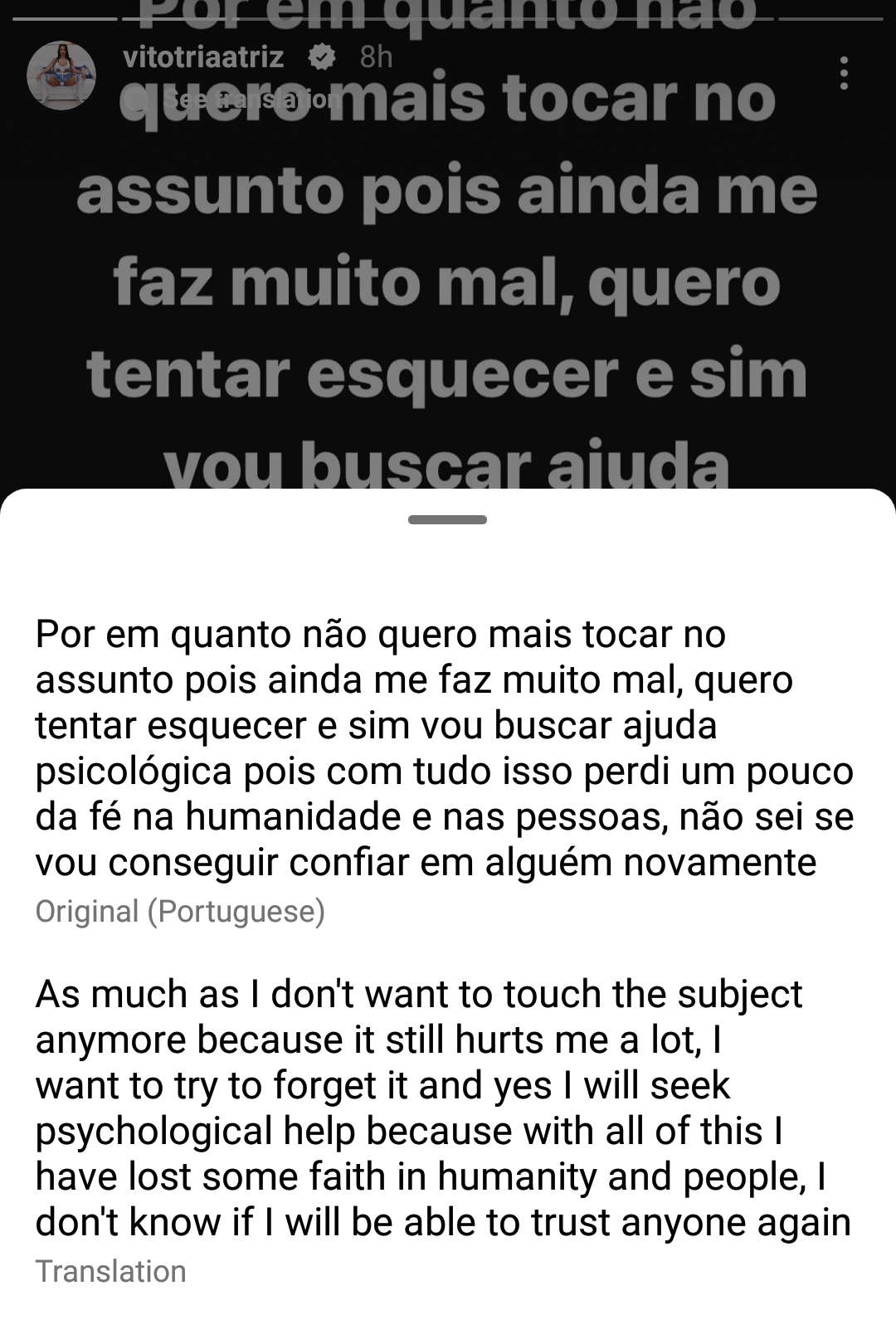Open the story's three-dot options menu
The width and height of the screenshot is (896, 1344).
844,74
